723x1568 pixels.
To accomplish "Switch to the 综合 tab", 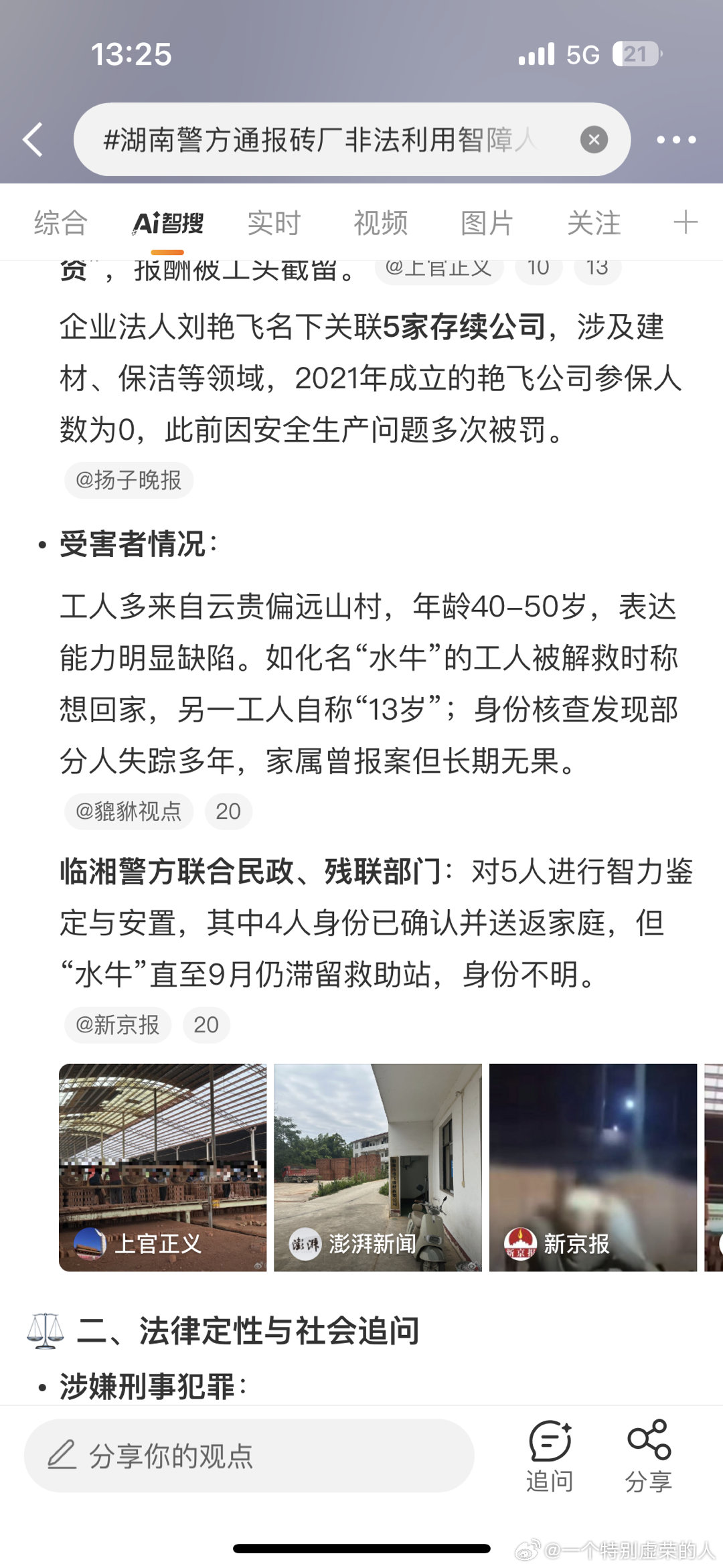I will 61,223.
